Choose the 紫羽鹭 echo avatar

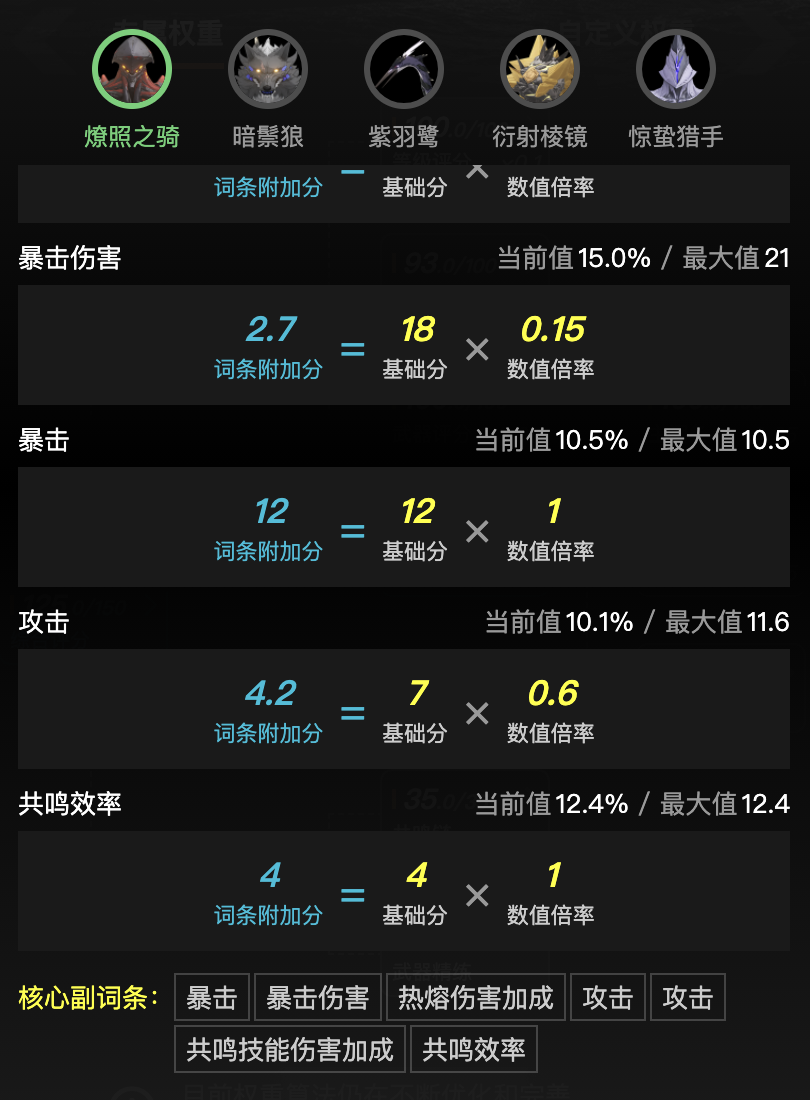click(404, 70)
